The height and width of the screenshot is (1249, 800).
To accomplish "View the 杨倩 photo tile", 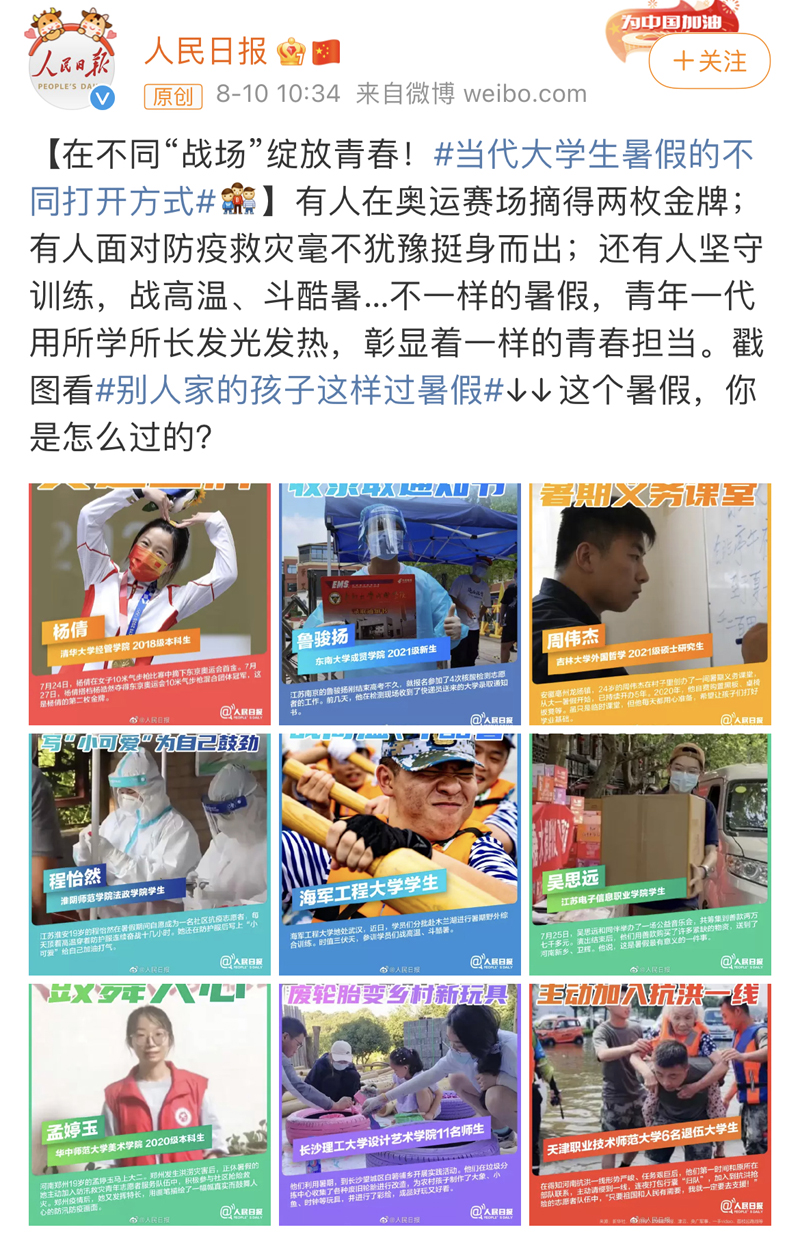I will tap(150, 605).
